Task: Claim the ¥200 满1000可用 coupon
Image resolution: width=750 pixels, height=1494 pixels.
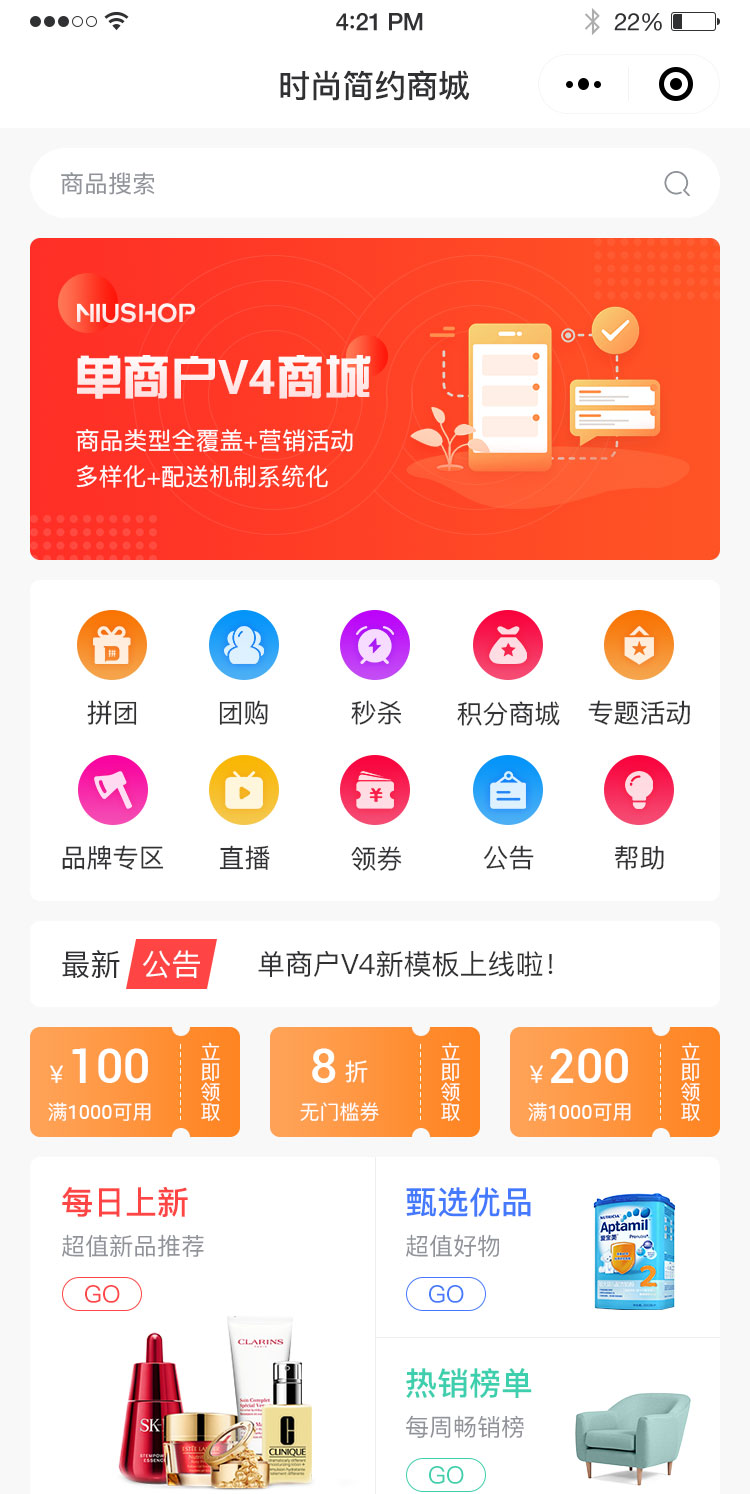Action: (x=690, y=1082)
